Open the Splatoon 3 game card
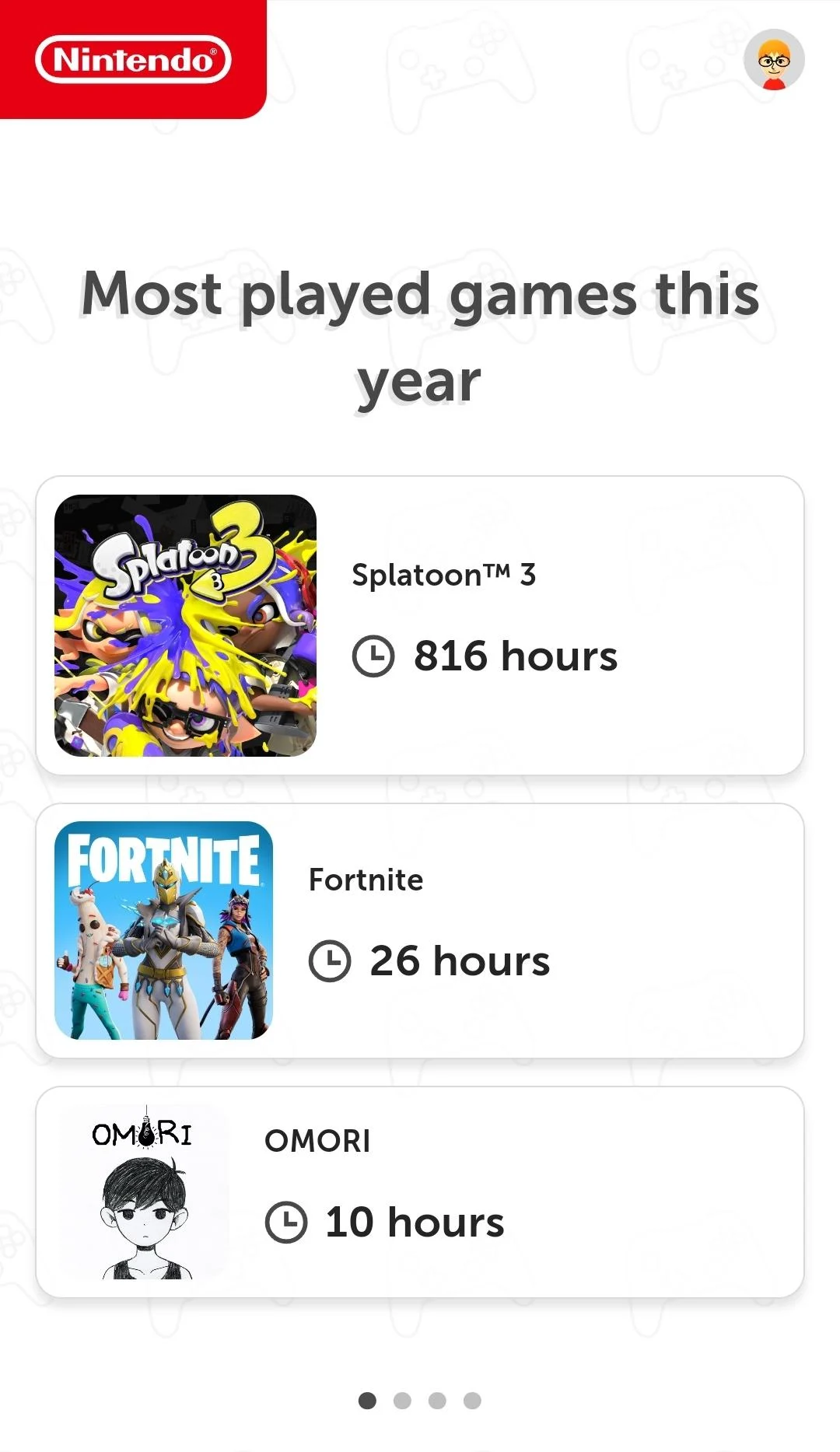Viewport: 840px width, 1452px height. click(x=420, y=625)
